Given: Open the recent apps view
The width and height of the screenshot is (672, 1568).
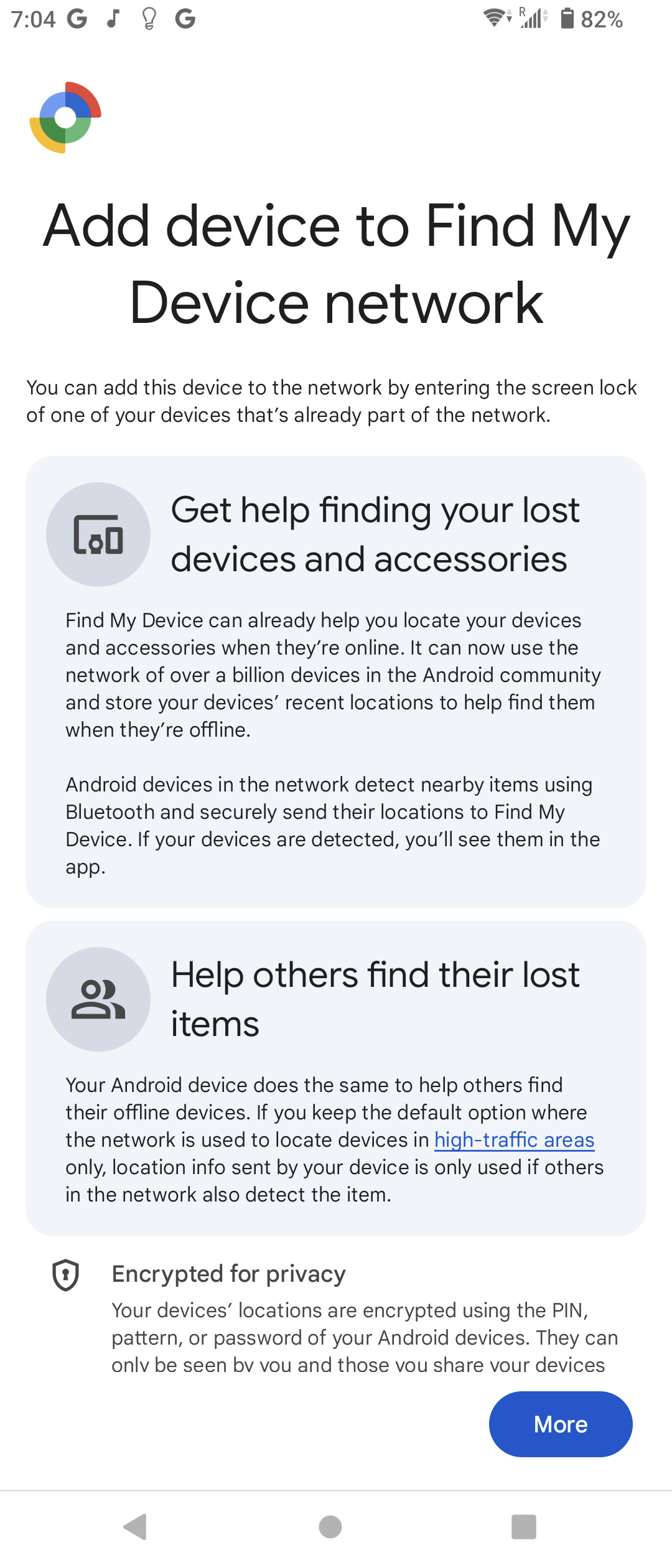Looking at the screenshot, I should (x=523, y=1526).
